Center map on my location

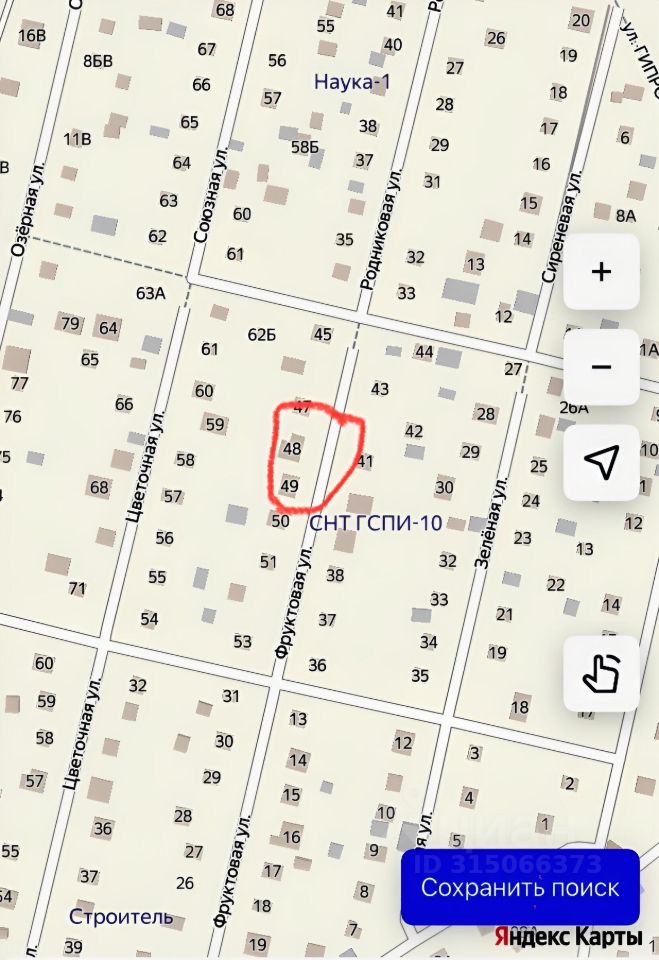pyautogui.click(x=601, y=462)
